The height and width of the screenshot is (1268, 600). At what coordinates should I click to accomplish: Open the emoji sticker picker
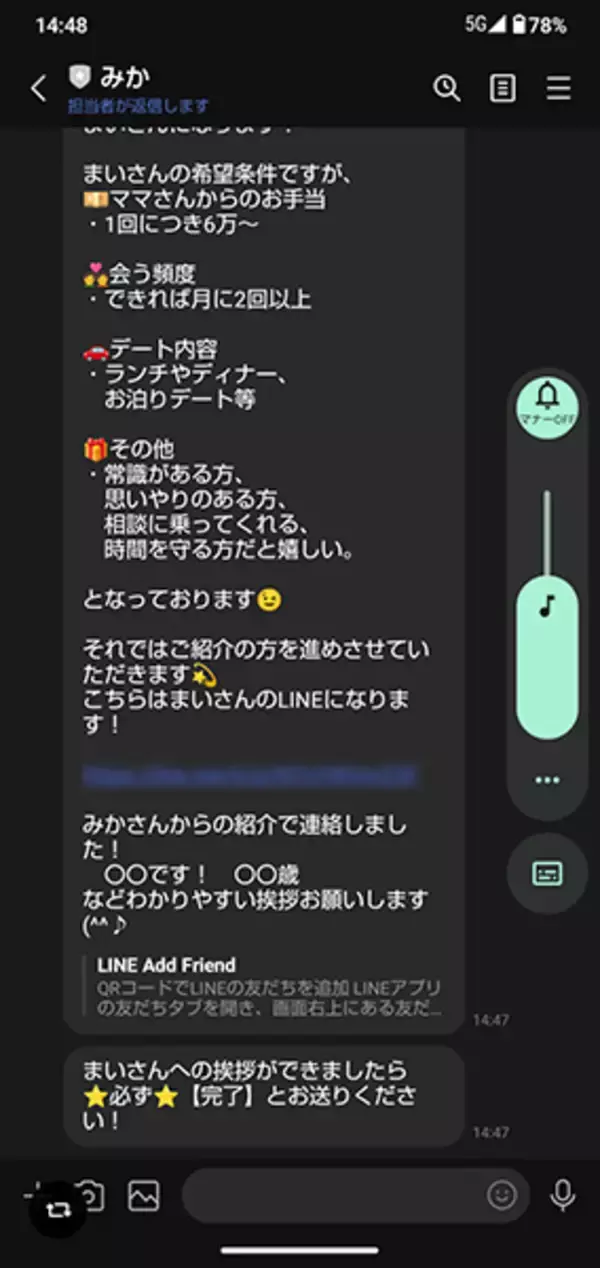[501, 1195]
